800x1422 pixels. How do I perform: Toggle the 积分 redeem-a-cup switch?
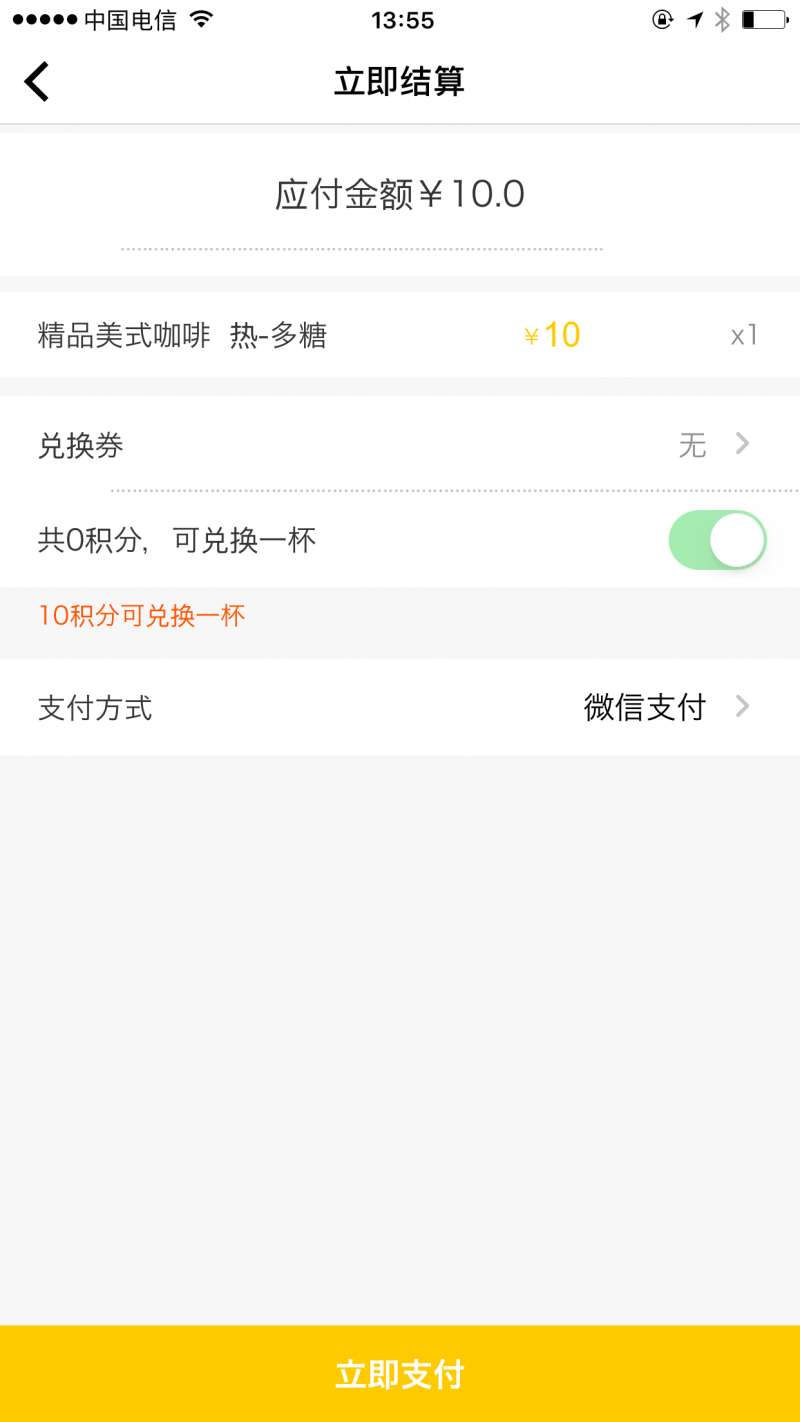point(718,540)
